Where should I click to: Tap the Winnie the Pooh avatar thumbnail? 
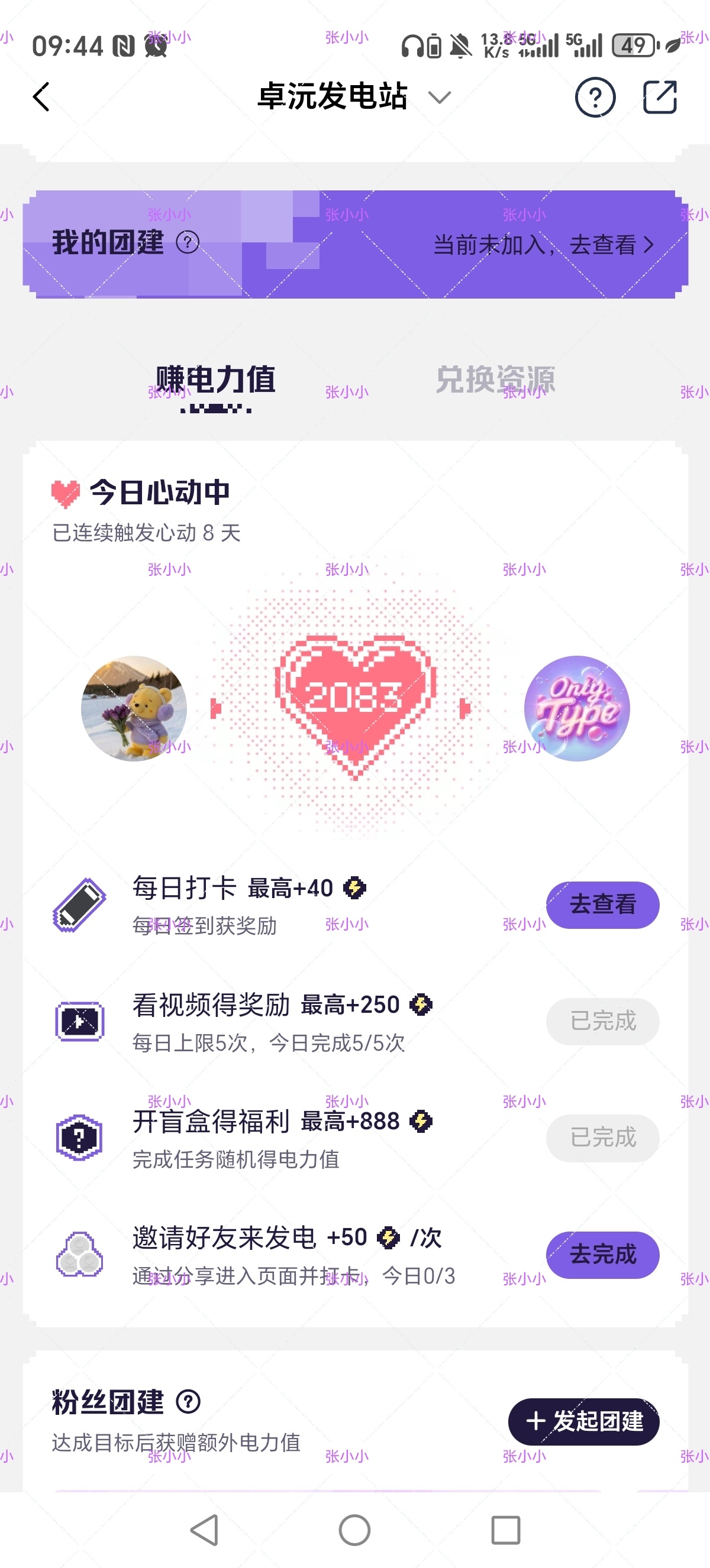[133, 708]
